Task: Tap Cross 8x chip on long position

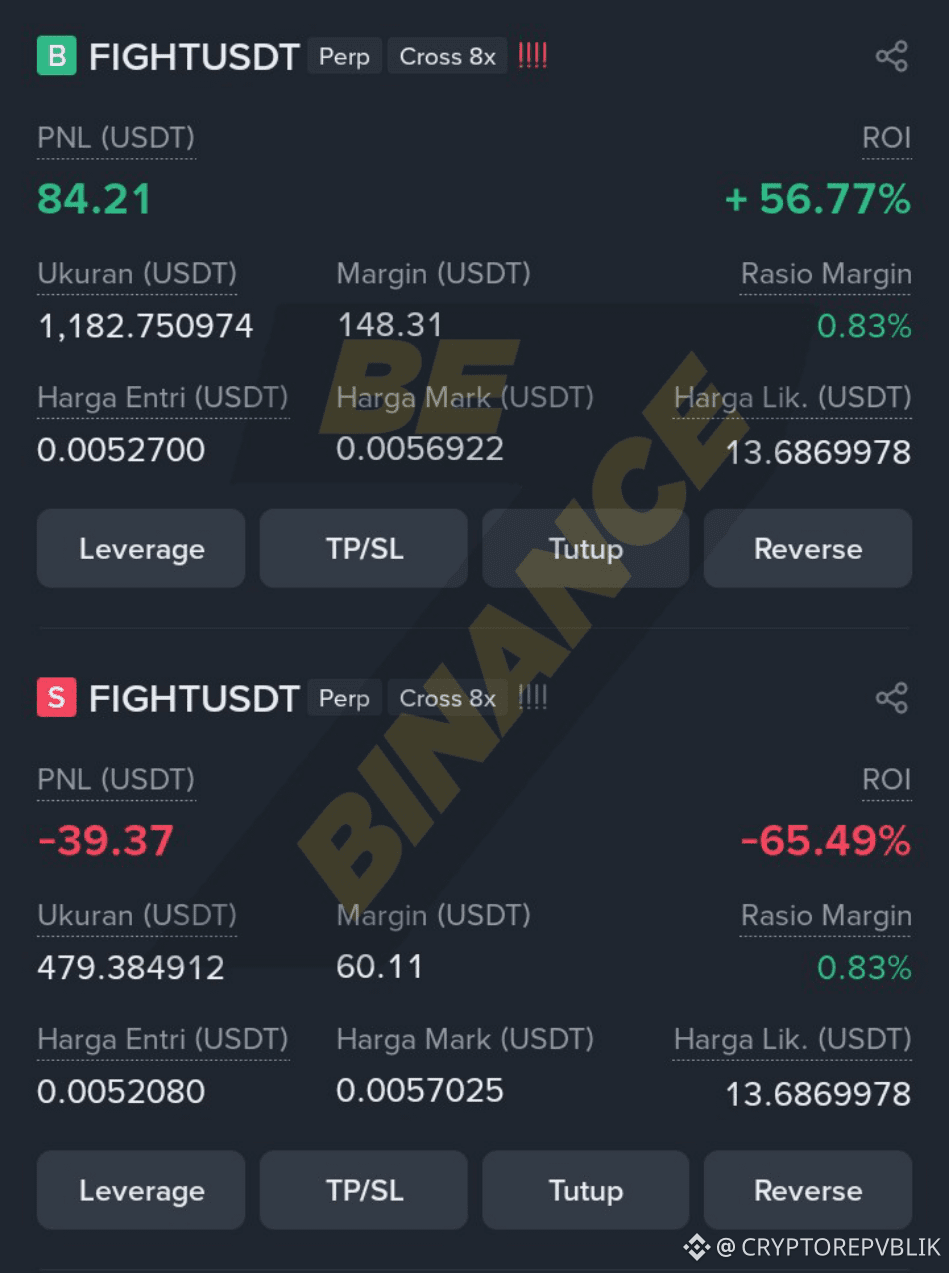Action: point(447,57)
